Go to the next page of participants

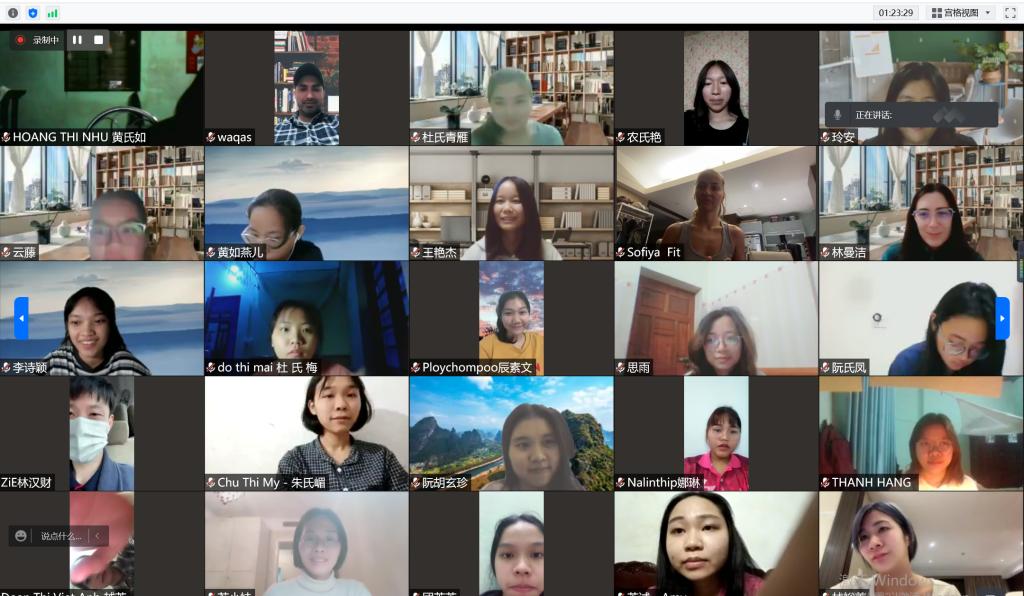click(1002, 318)
